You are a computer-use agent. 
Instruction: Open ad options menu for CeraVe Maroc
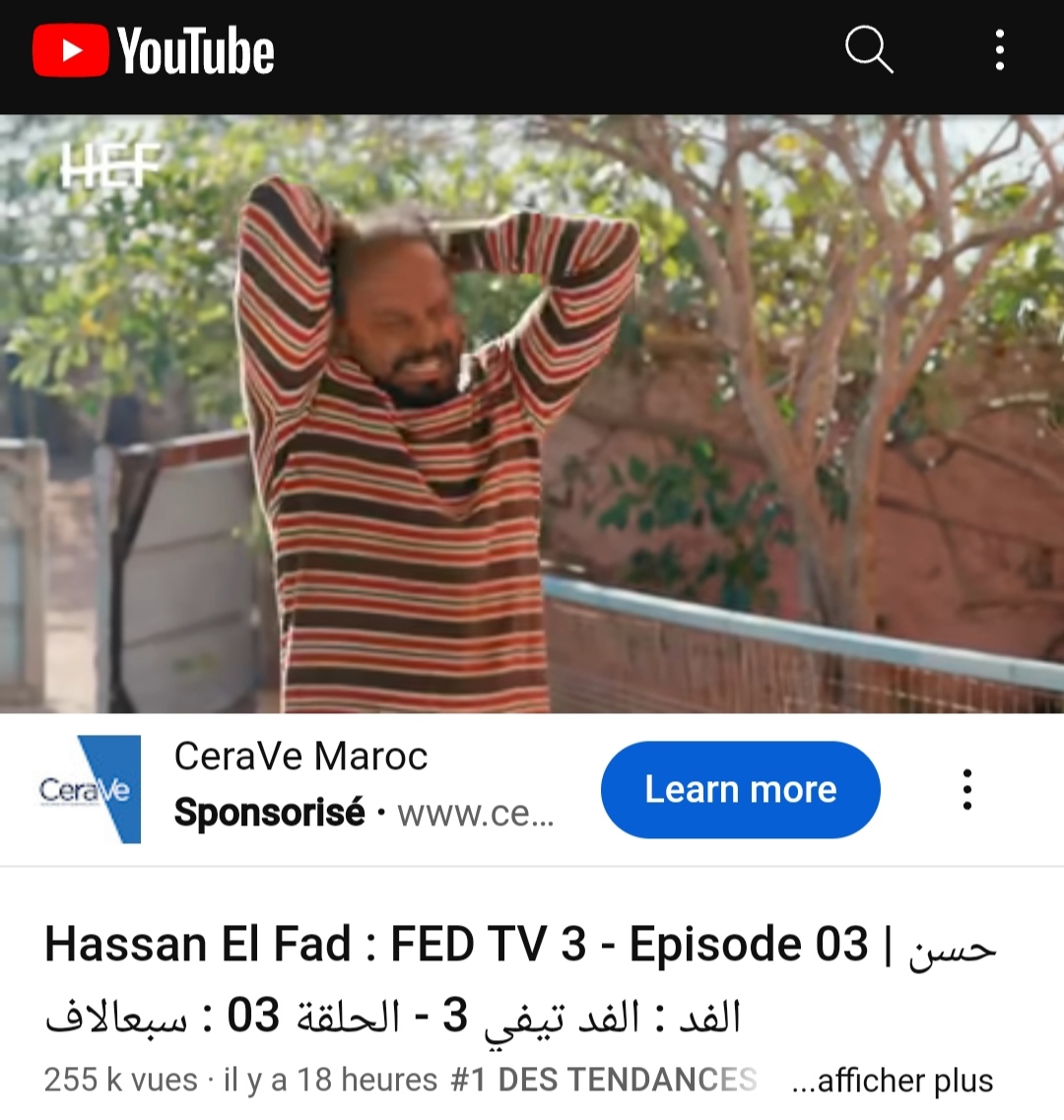(967, 789)
